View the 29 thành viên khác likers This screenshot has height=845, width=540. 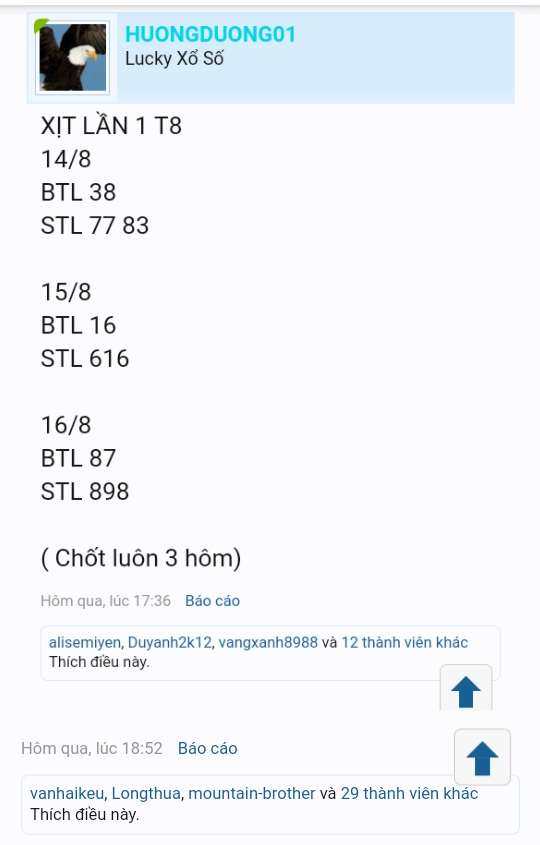(x=409, y=793)
